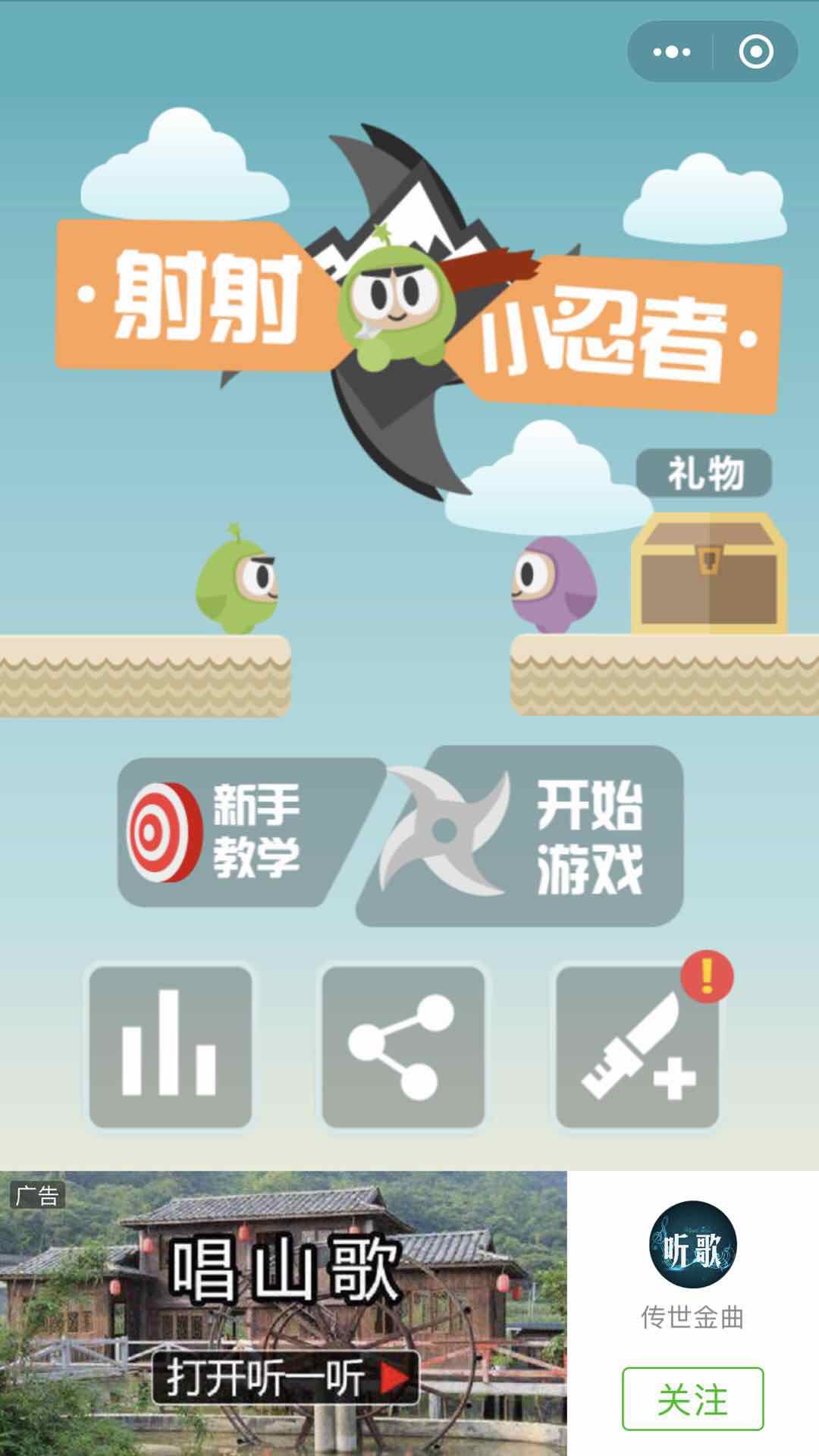Open the leaderboard bar chart icon

coord(170,1046)
